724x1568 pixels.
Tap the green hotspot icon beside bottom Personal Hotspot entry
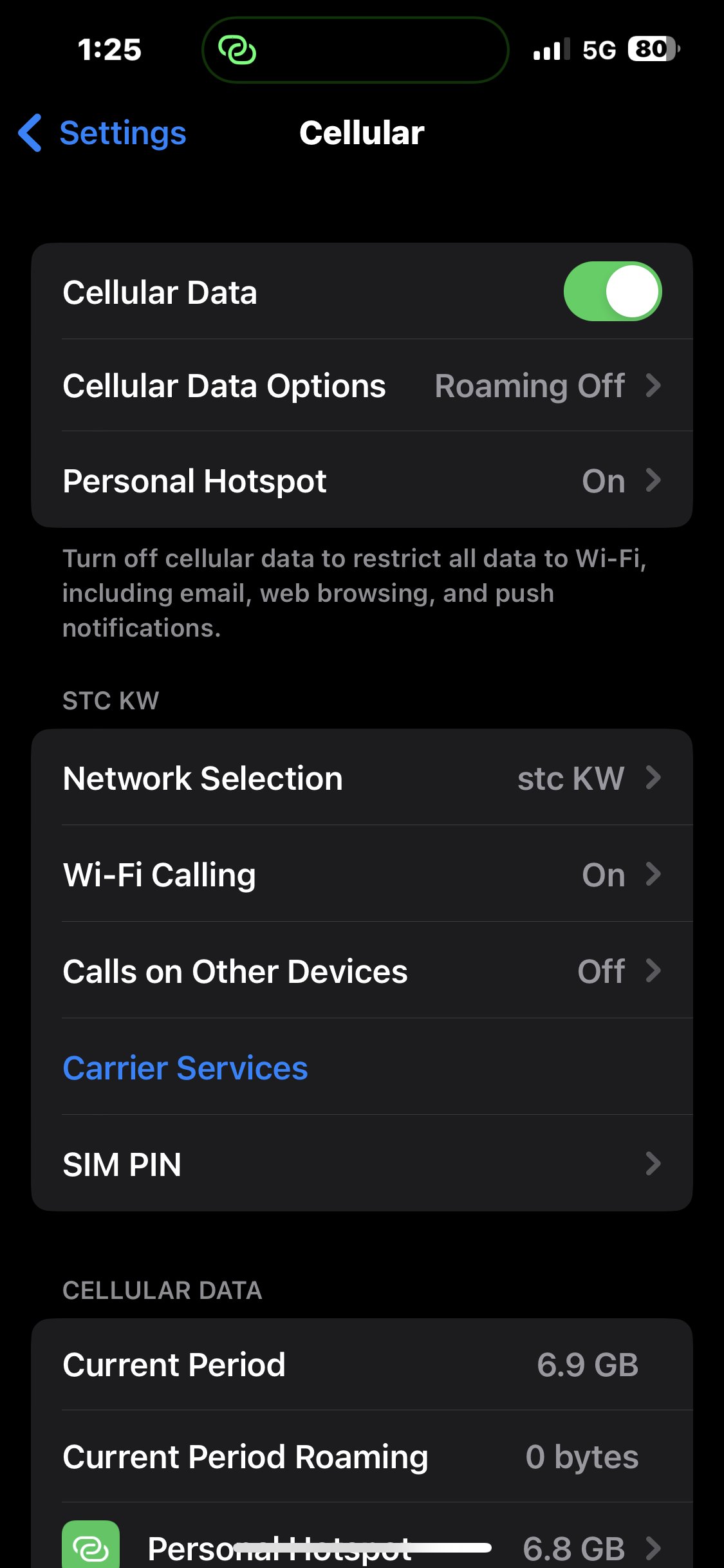pos(91,1549)
